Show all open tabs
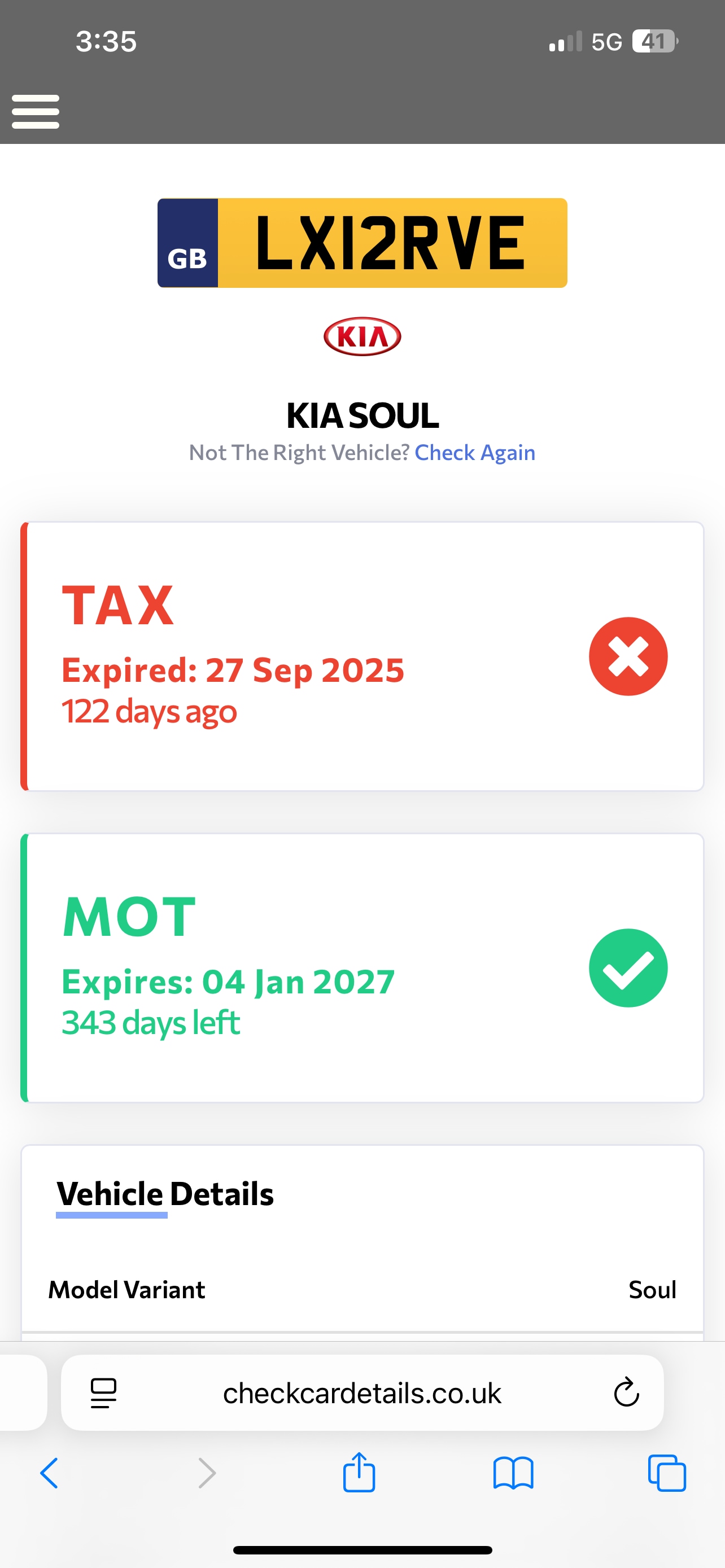This screenshot has width=725, height=1568. click(667, 1473)
